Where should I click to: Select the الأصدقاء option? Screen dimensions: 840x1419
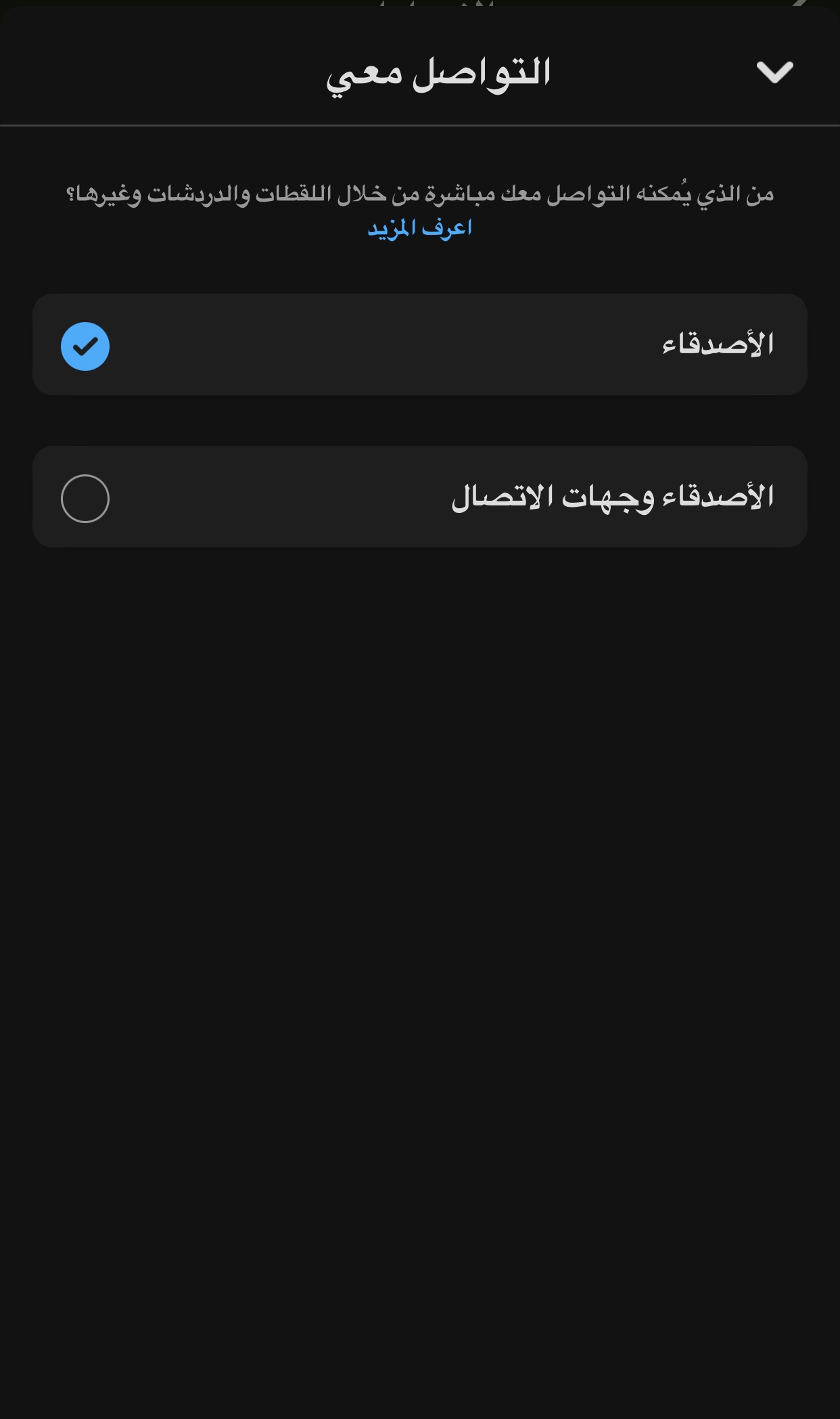[x=420, y=344]
